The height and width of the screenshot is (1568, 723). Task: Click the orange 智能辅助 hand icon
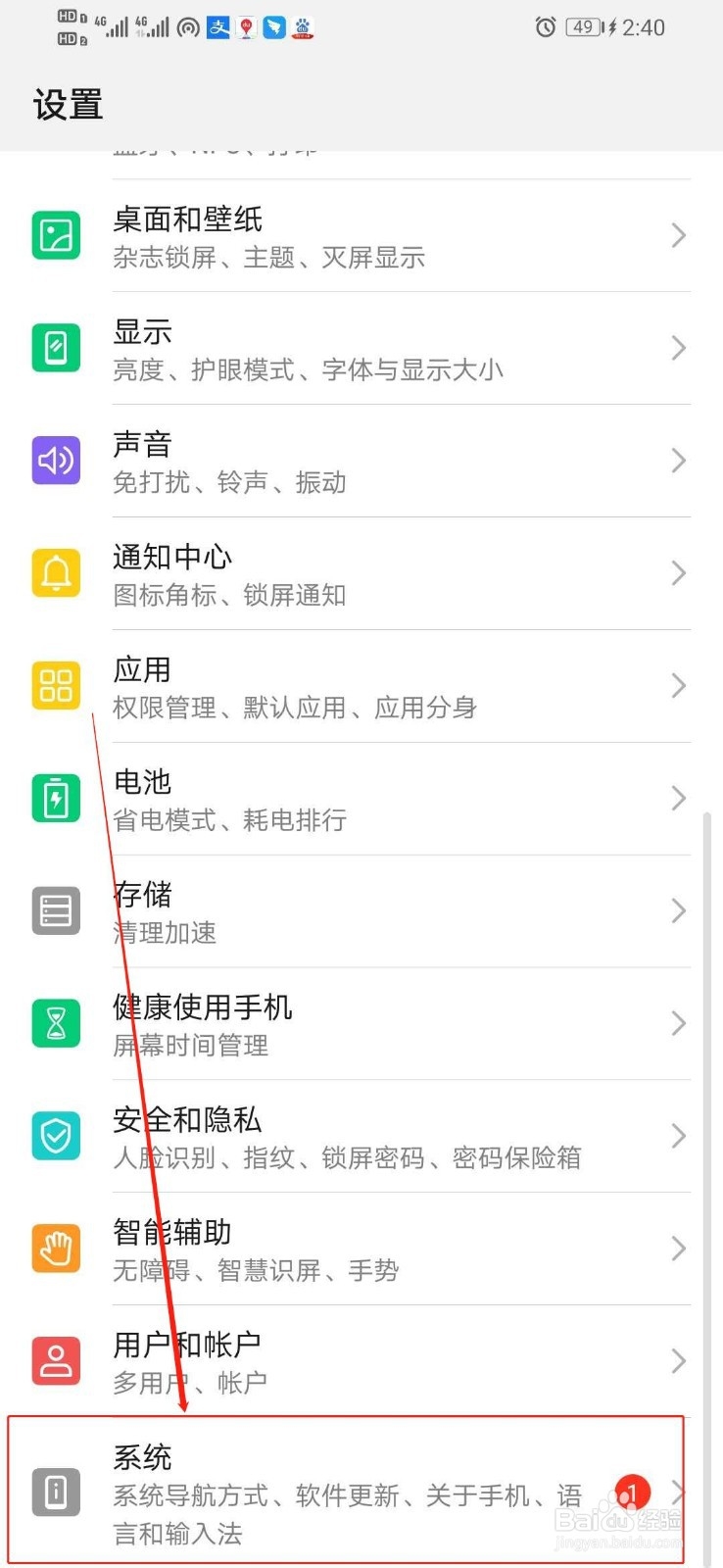click(56, 1249)
